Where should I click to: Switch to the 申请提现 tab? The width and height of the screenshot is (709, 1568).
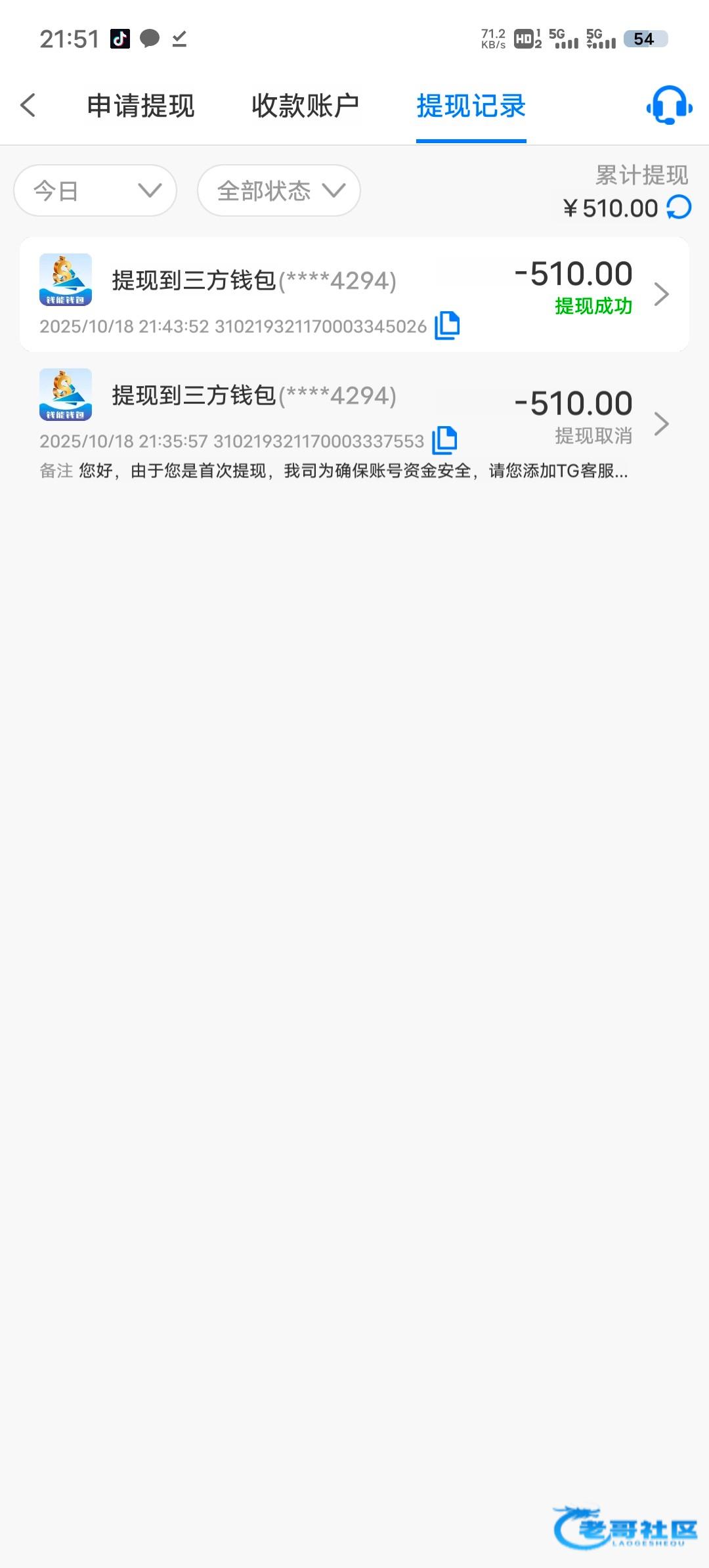(140, 106)
